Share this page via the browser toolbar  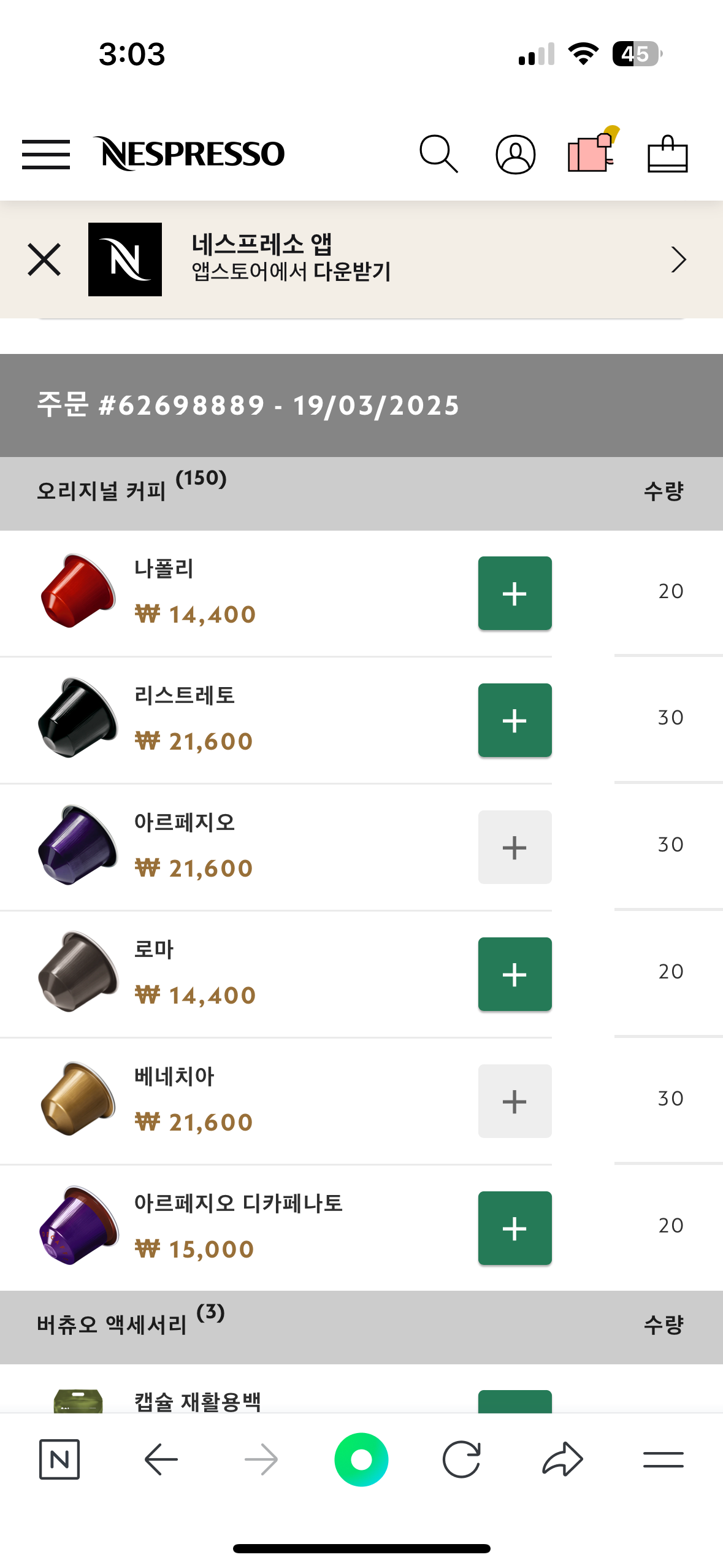tap(562, 1459)
